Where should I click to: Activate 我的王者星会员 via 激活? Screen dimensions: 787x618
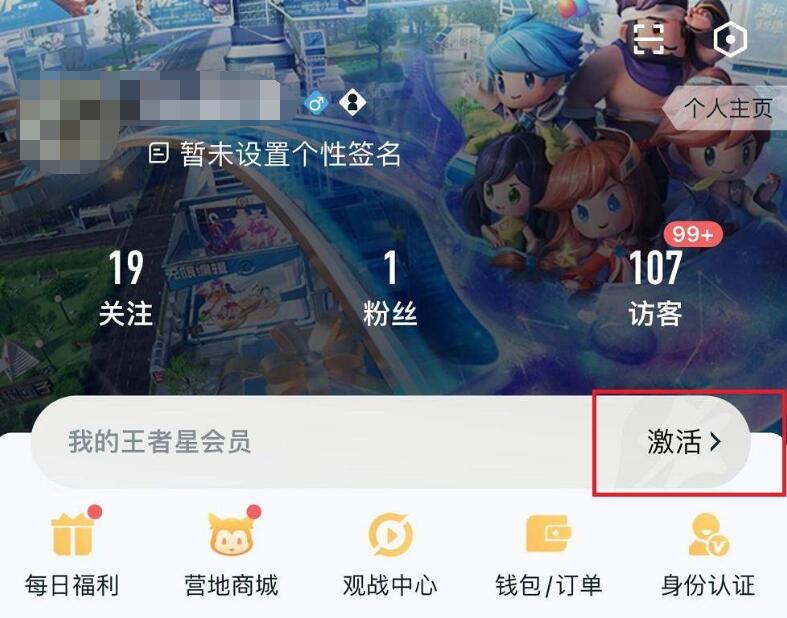tap(685, 442)
